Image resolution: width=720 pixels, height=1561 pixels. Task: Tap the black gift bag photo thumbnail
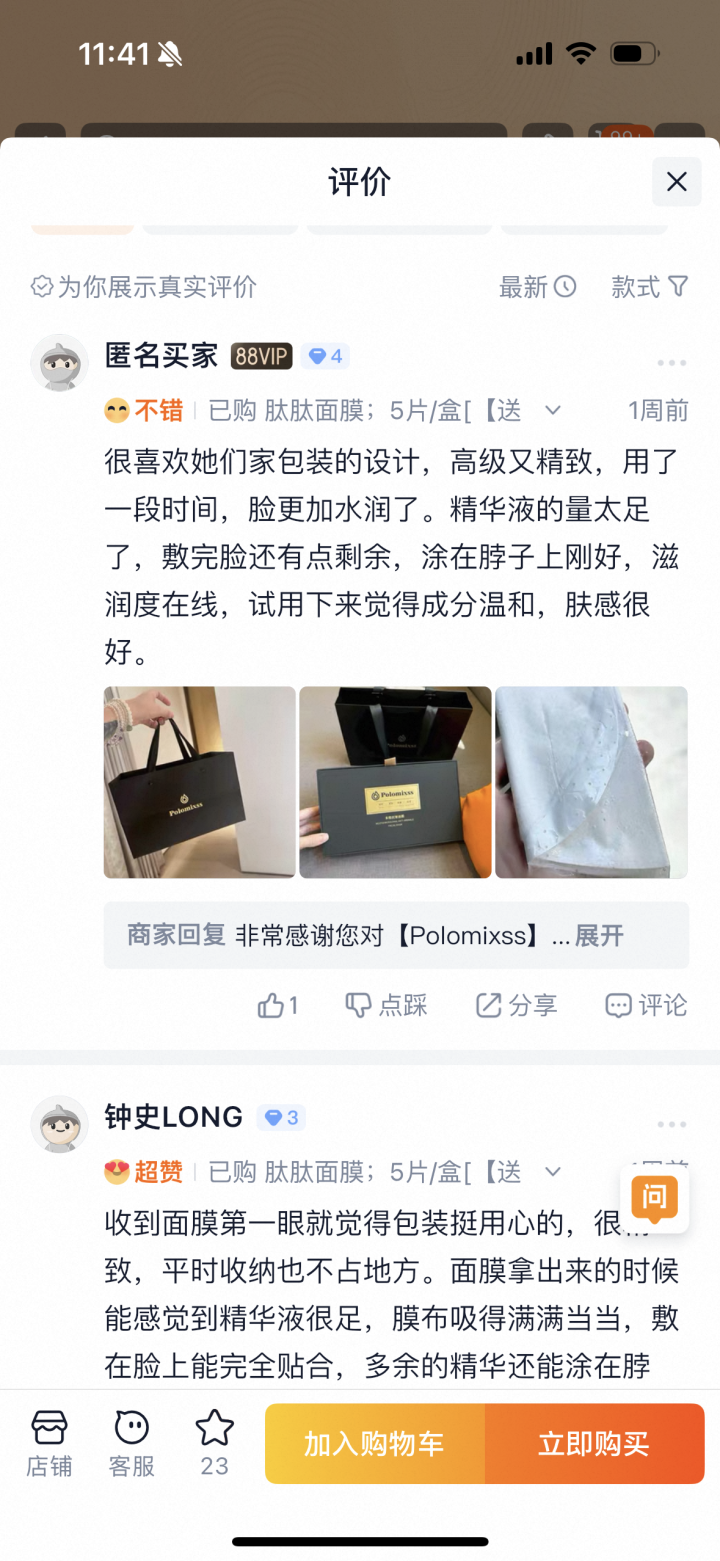click(x=199, y=782)
